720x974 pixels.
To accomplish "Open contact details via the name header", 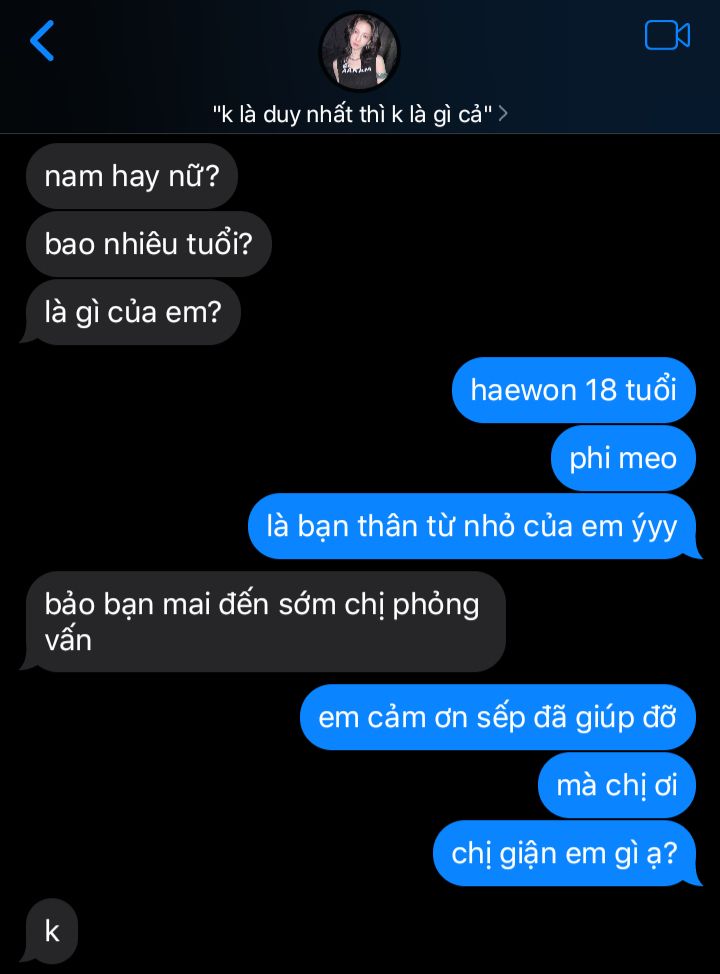I will (360, 114).
